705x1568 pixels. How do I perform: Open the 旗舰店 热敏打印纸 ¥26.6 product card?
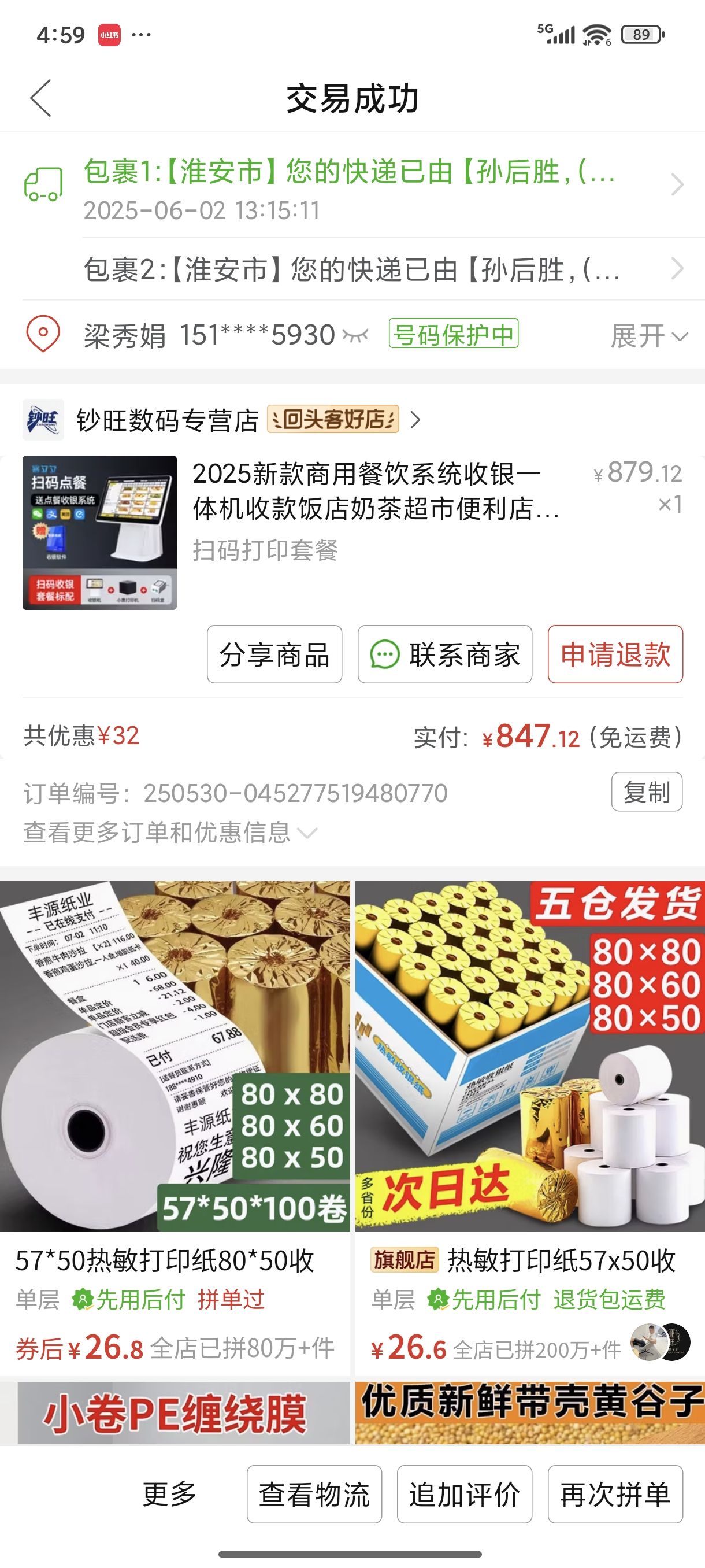530,1126
